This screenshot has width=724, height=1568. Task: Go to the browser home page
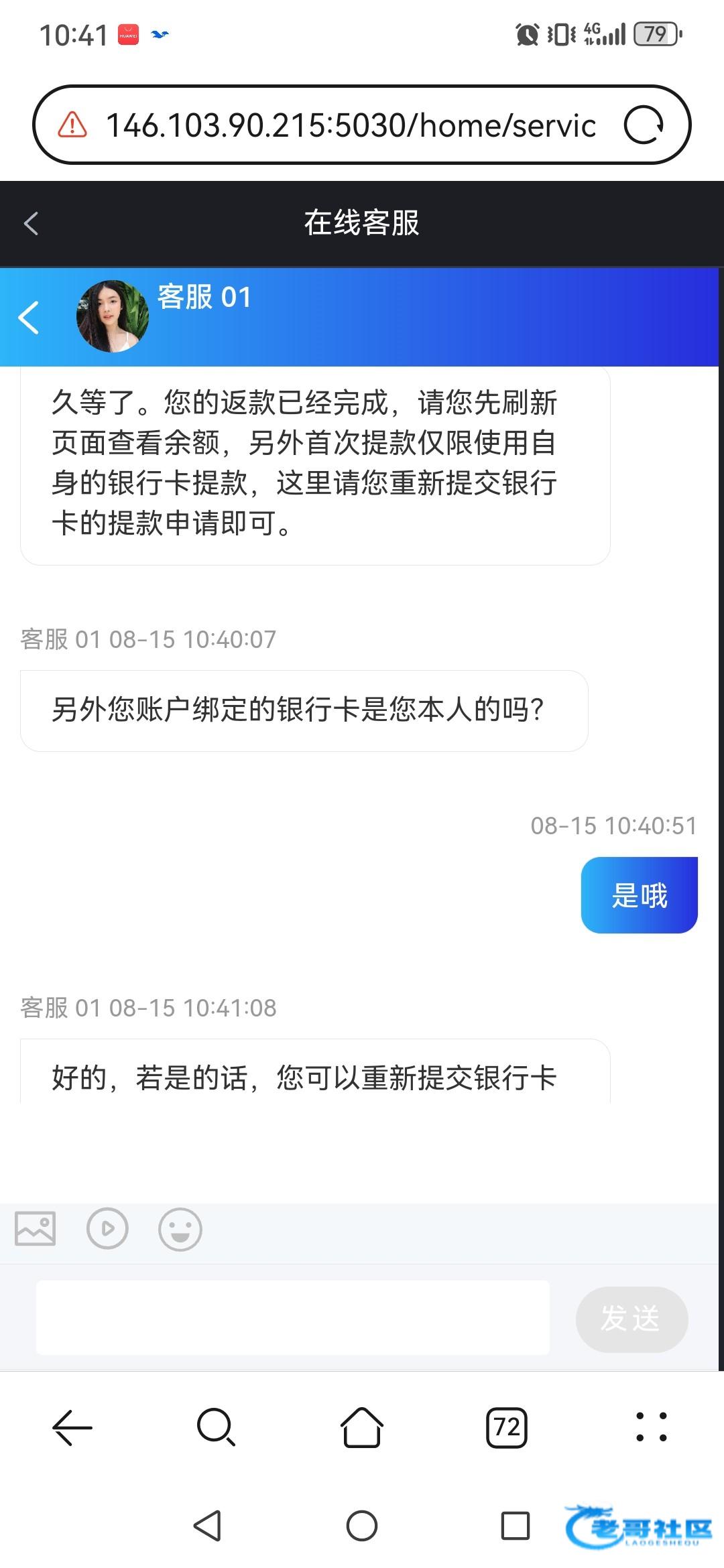point(362,1427)
